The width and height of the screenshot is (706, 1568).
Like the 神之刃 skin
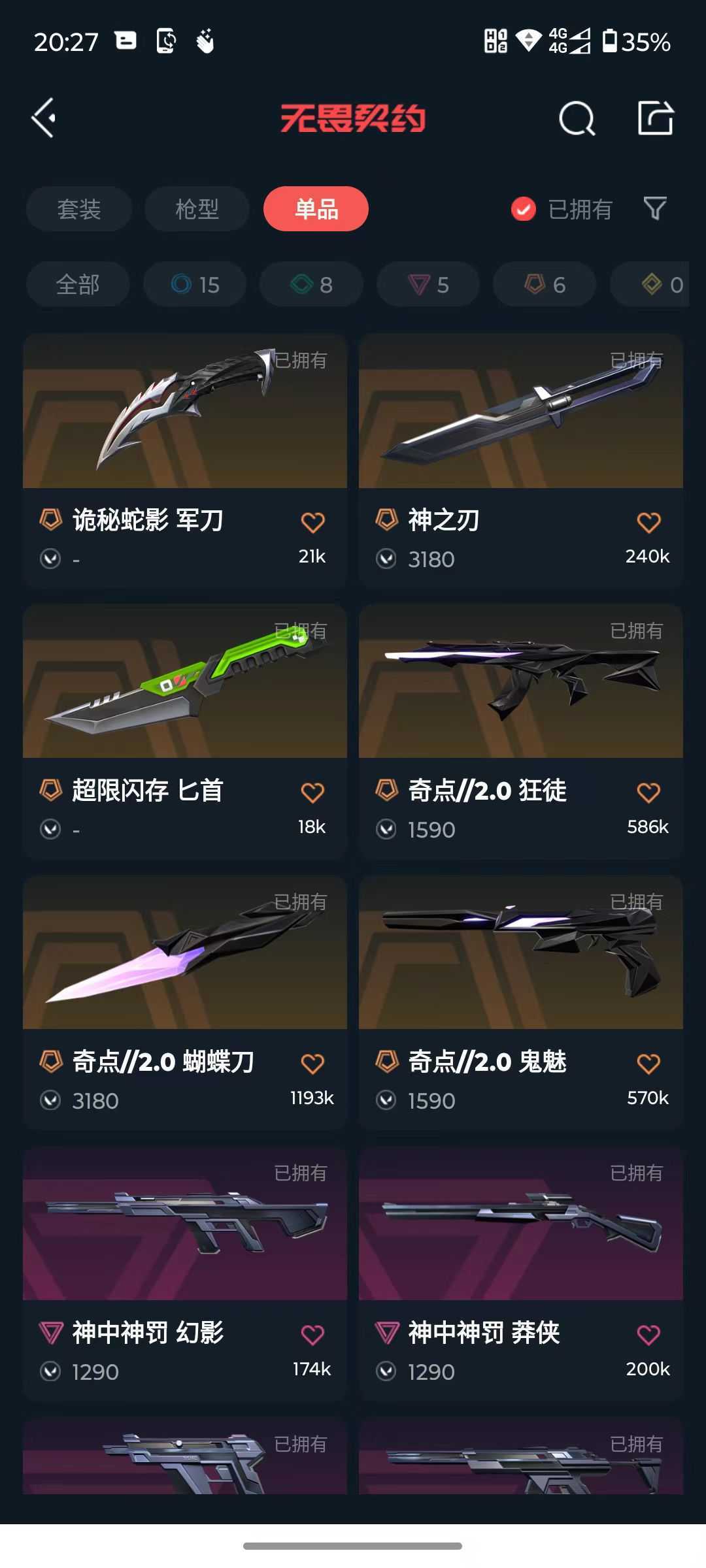coord(648,522)
